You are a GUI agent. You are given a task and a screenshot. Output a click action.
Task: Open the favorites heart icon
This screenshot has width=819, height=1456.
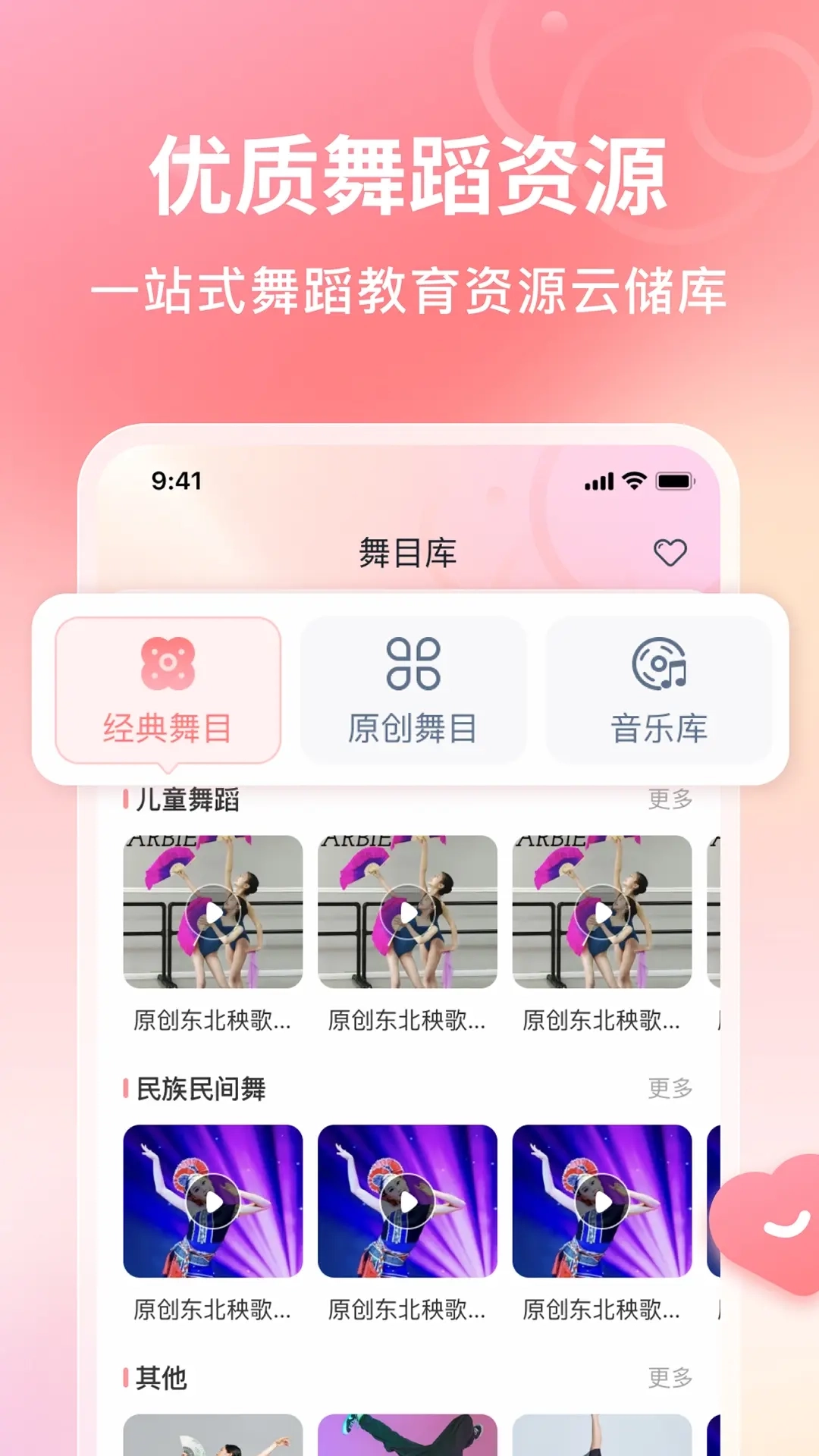click(x=672, y=554)
